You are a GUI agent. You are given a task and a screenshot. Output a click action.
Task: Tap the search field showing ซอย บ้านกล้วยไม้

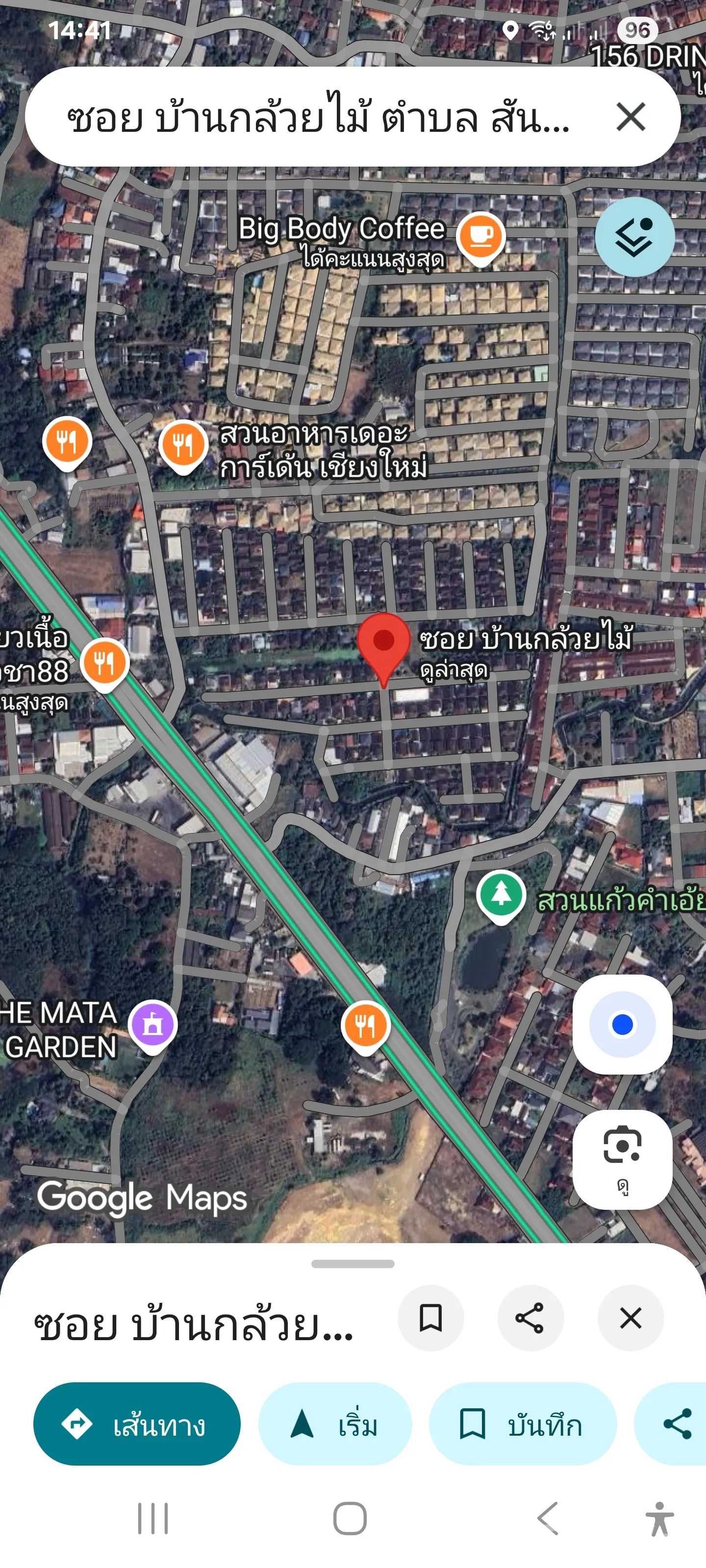[317, 116]
